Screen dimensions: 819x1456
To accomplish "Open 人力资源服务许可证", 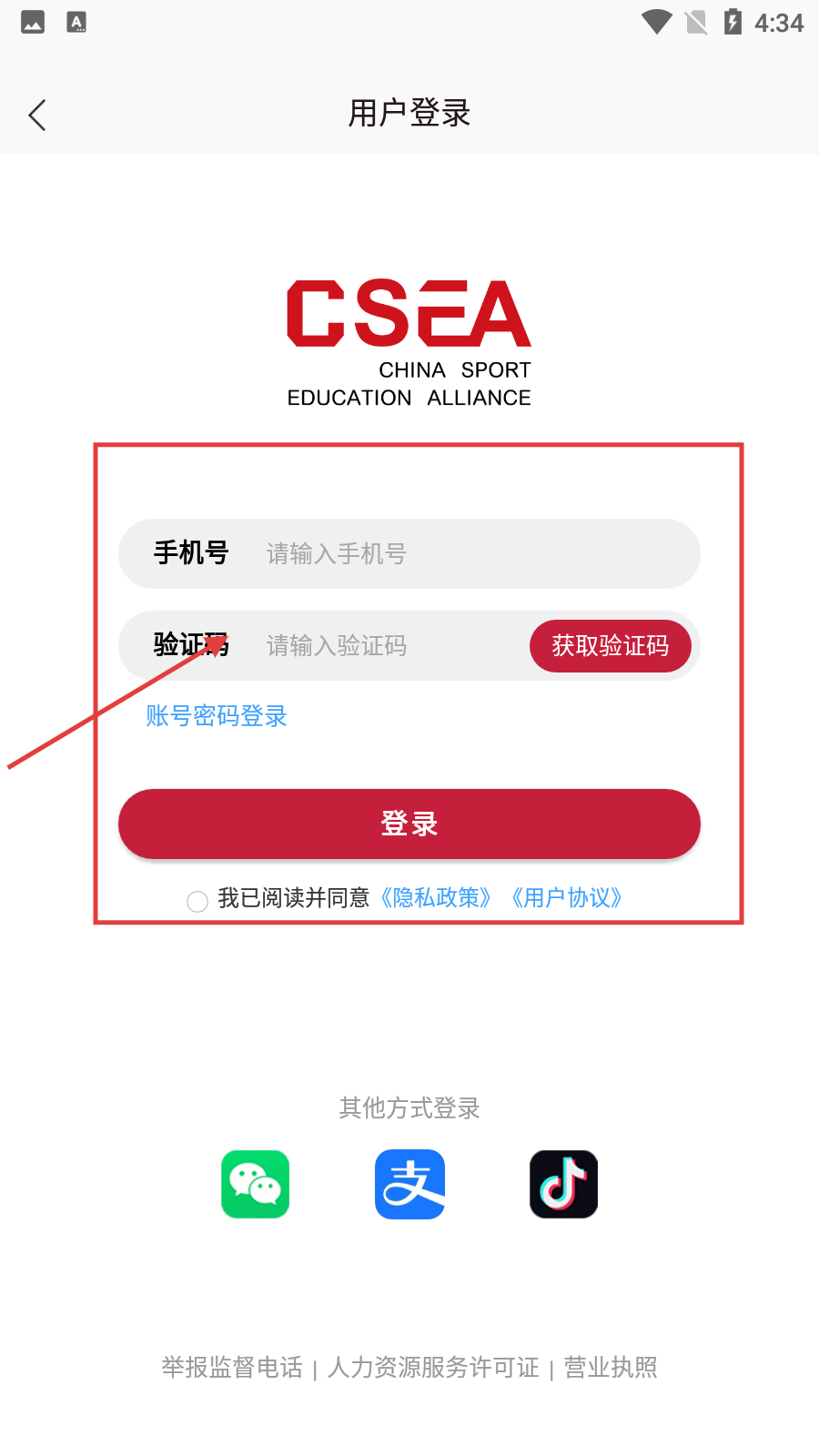I will [x=433, y=1368].
